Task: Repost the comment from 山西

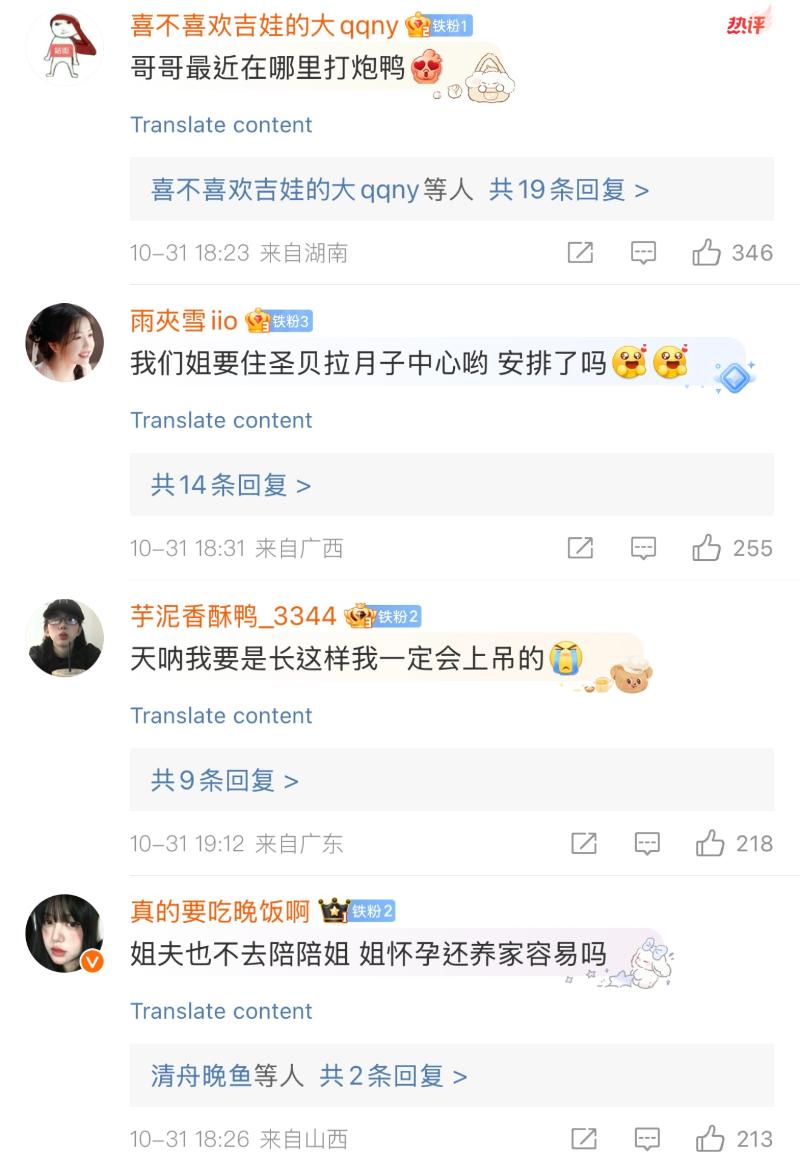Action: pos(583,1139)
